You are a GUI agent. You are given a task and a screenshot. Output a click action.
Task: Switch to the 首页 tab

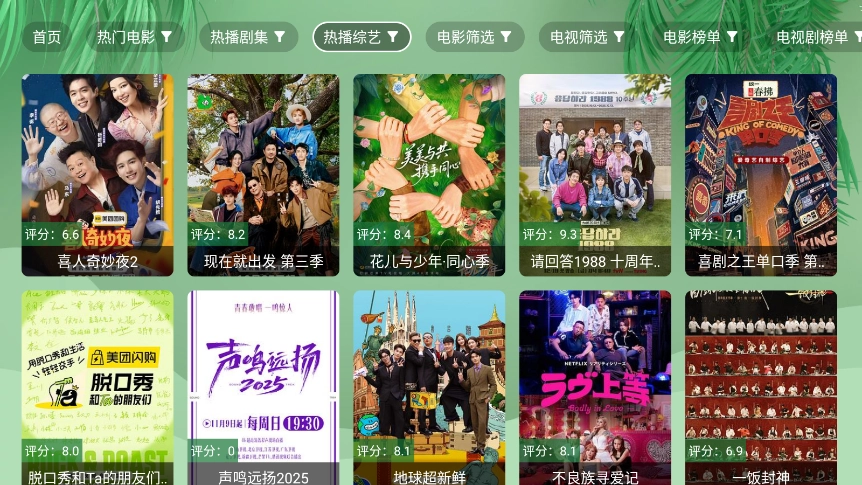[x=46, y=37]
